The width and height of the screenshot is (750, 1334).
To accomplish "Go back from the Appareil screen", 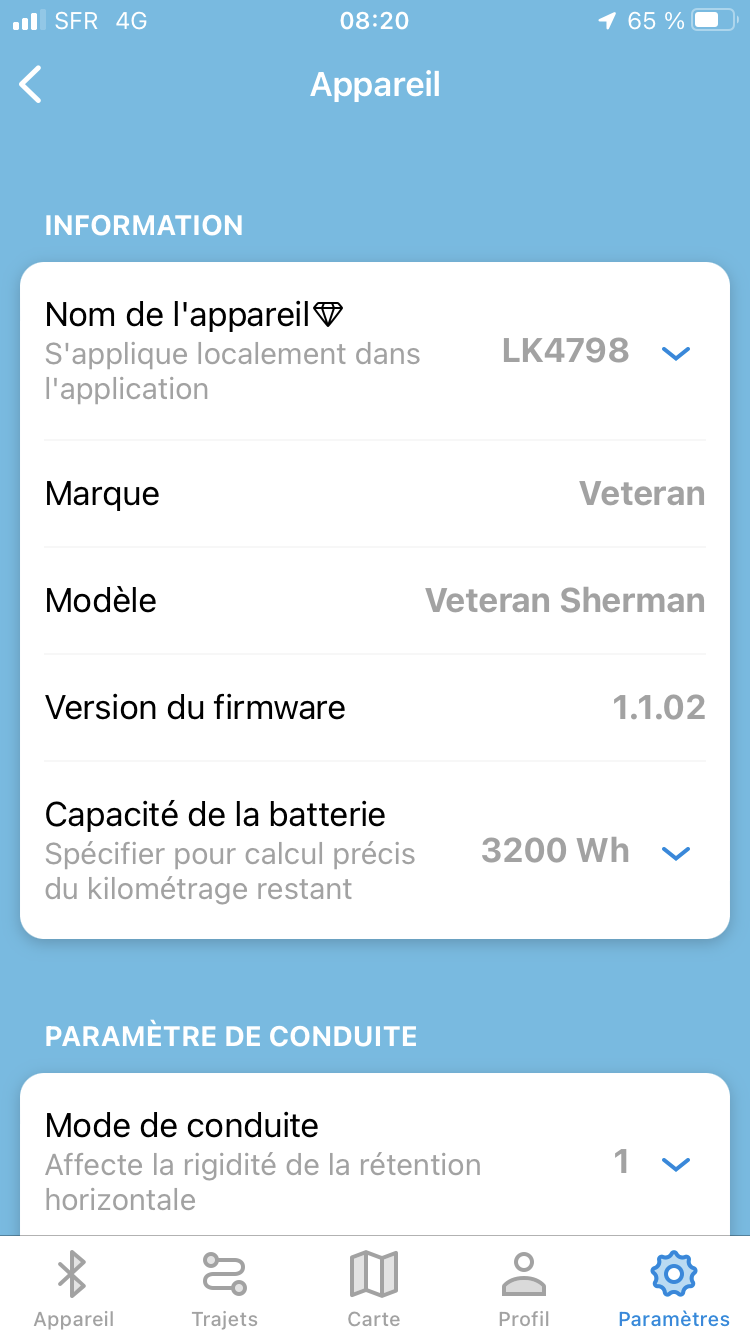I will (x=31, y=85).
